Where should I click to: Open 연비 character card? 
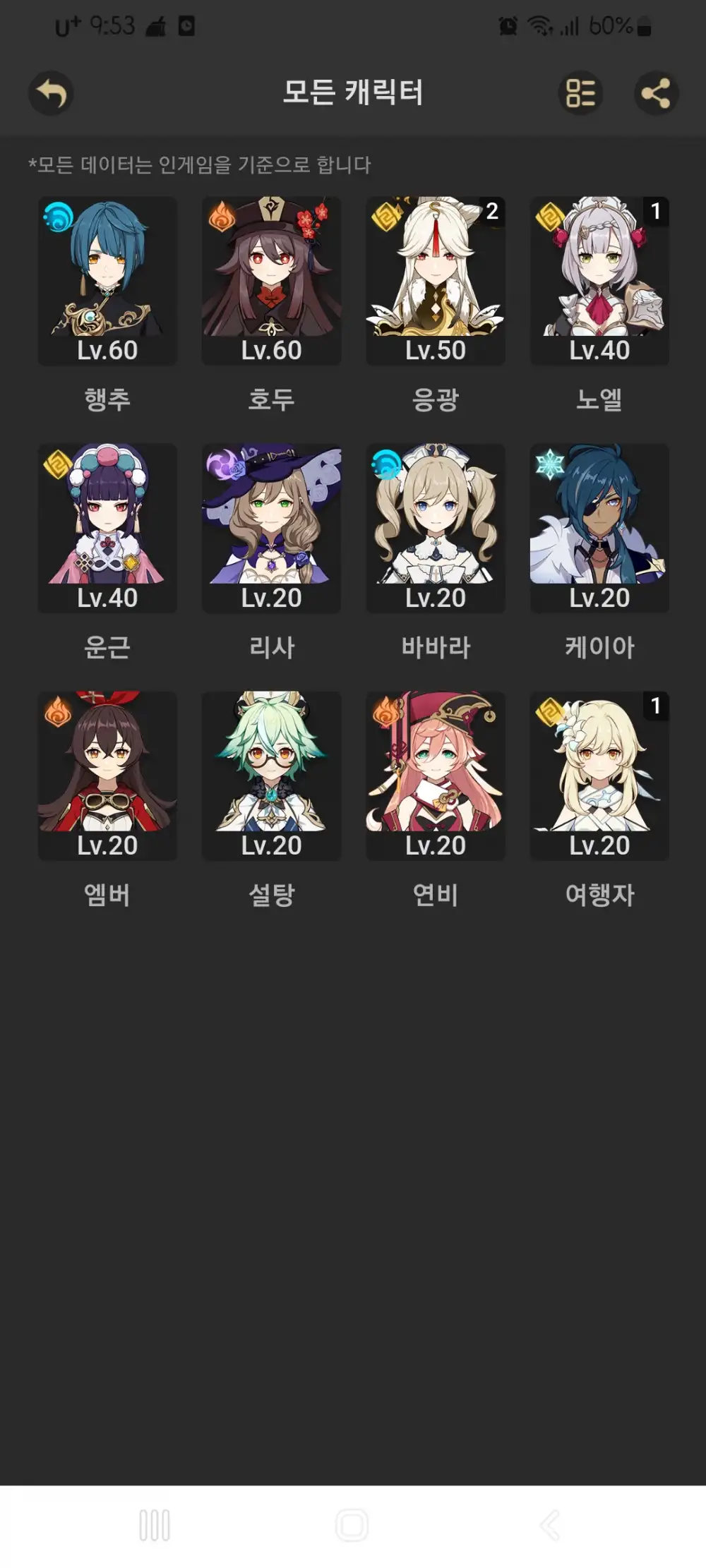[436, 776]
